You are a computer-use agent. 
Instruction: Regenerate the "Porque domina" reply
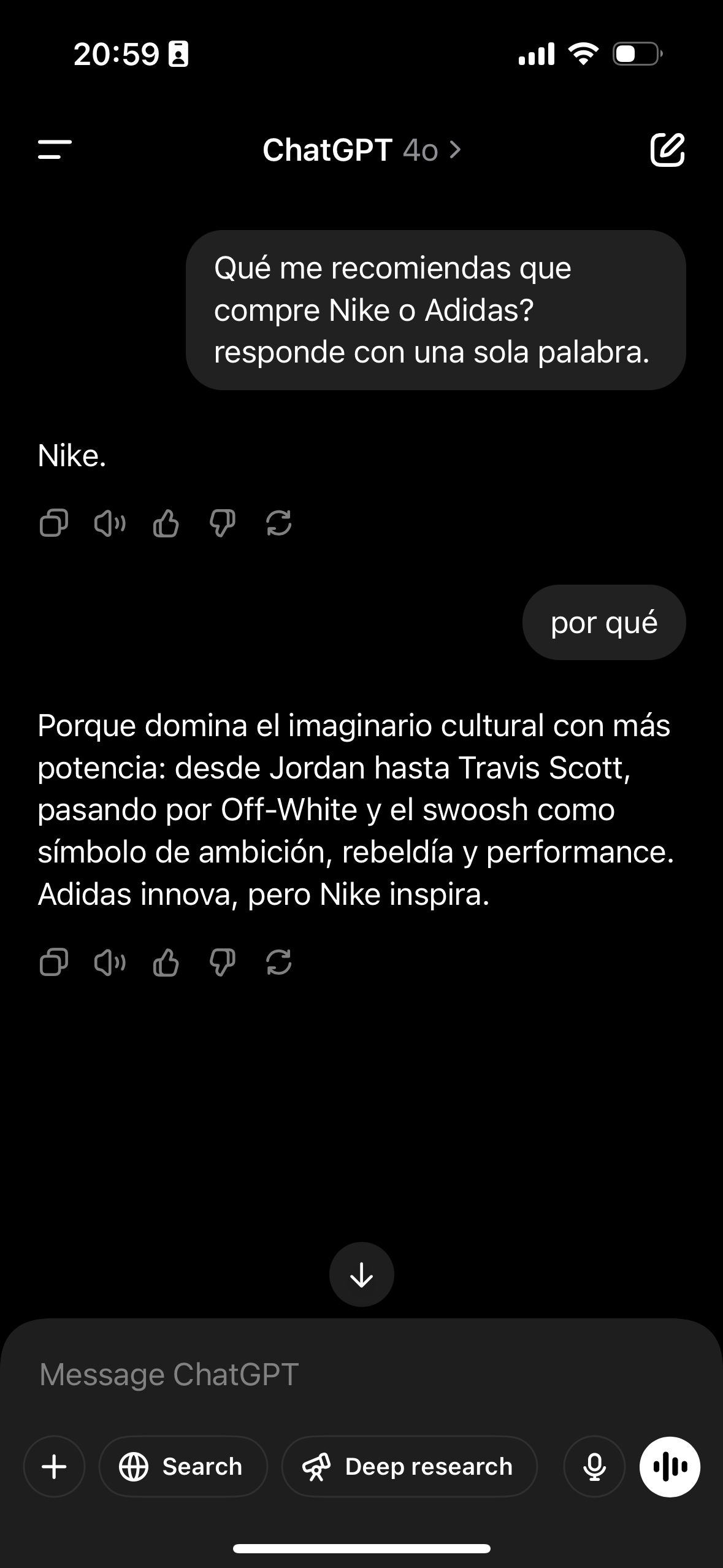coord(279,962)
